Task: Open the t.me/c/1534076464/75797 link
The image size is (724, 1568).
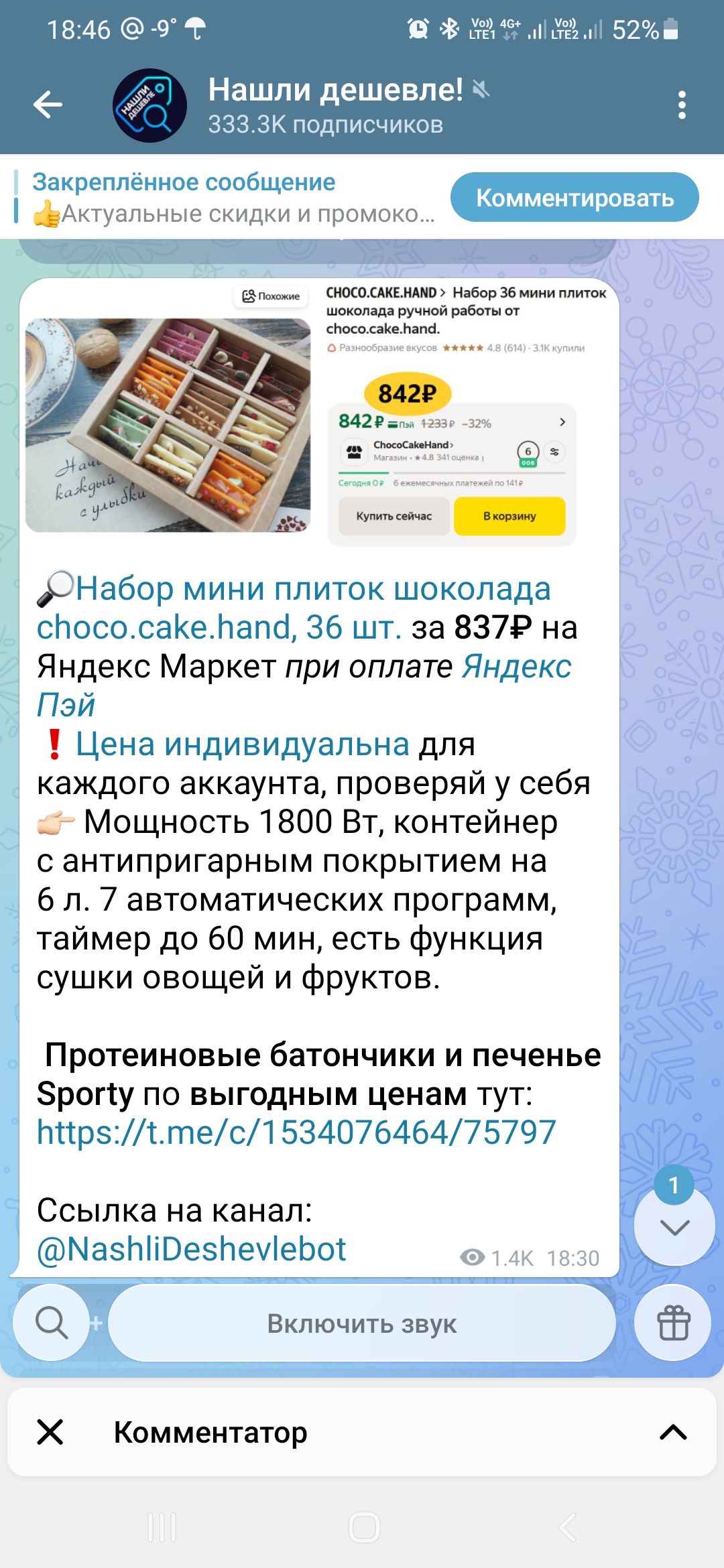Action: coord(296,1132)
